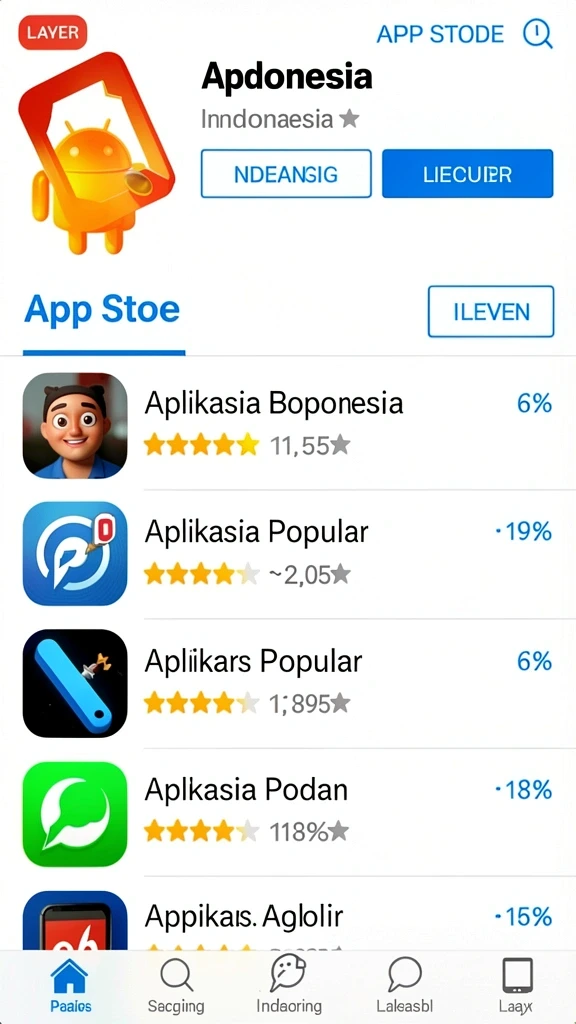Image resolution: width=576 pixels, height=1024 pixels.
Task: Tap the NDEANSIG button
Action: (x=286, y=174)
